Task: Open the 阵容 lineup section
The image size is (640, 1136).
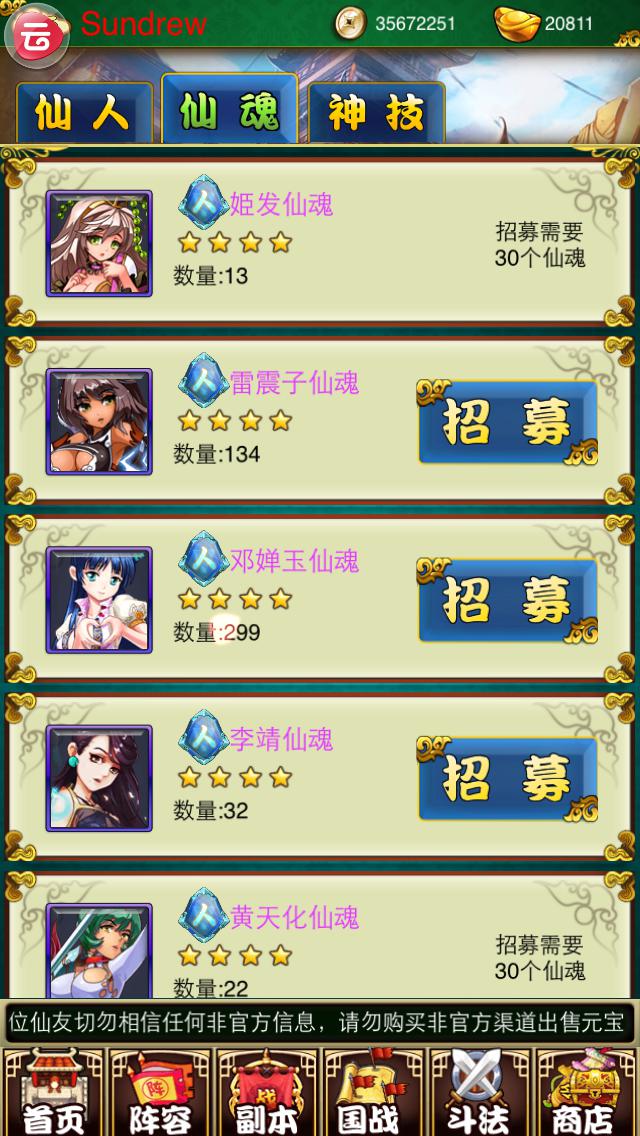Action: point(160,1091)
